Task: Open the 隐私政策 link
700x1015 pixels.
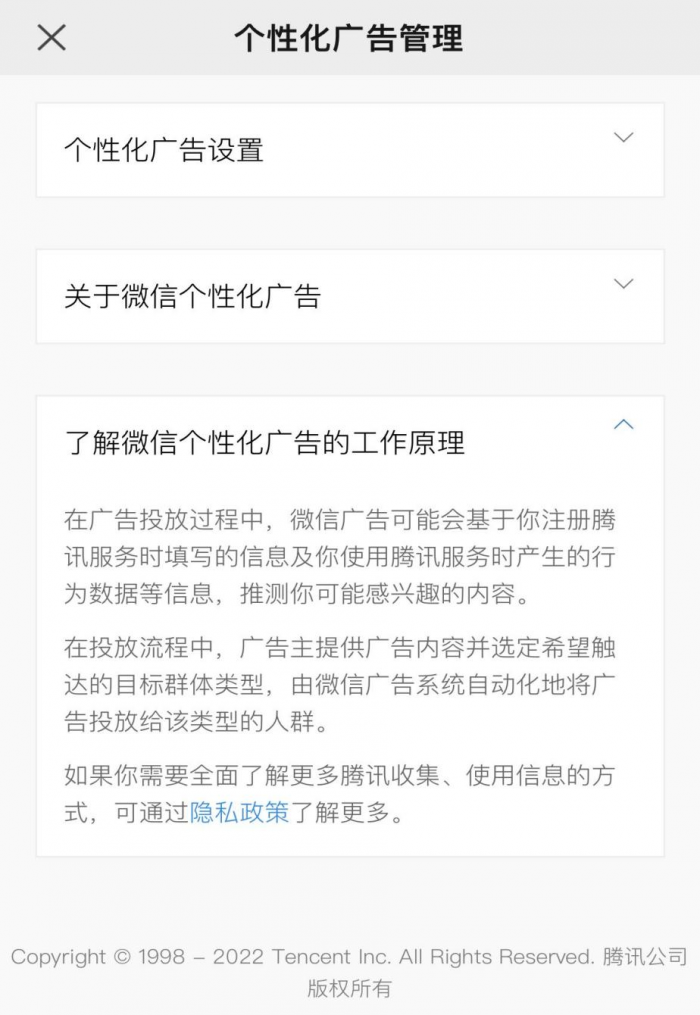Action: pyautogui.click(x=239, y=813)
